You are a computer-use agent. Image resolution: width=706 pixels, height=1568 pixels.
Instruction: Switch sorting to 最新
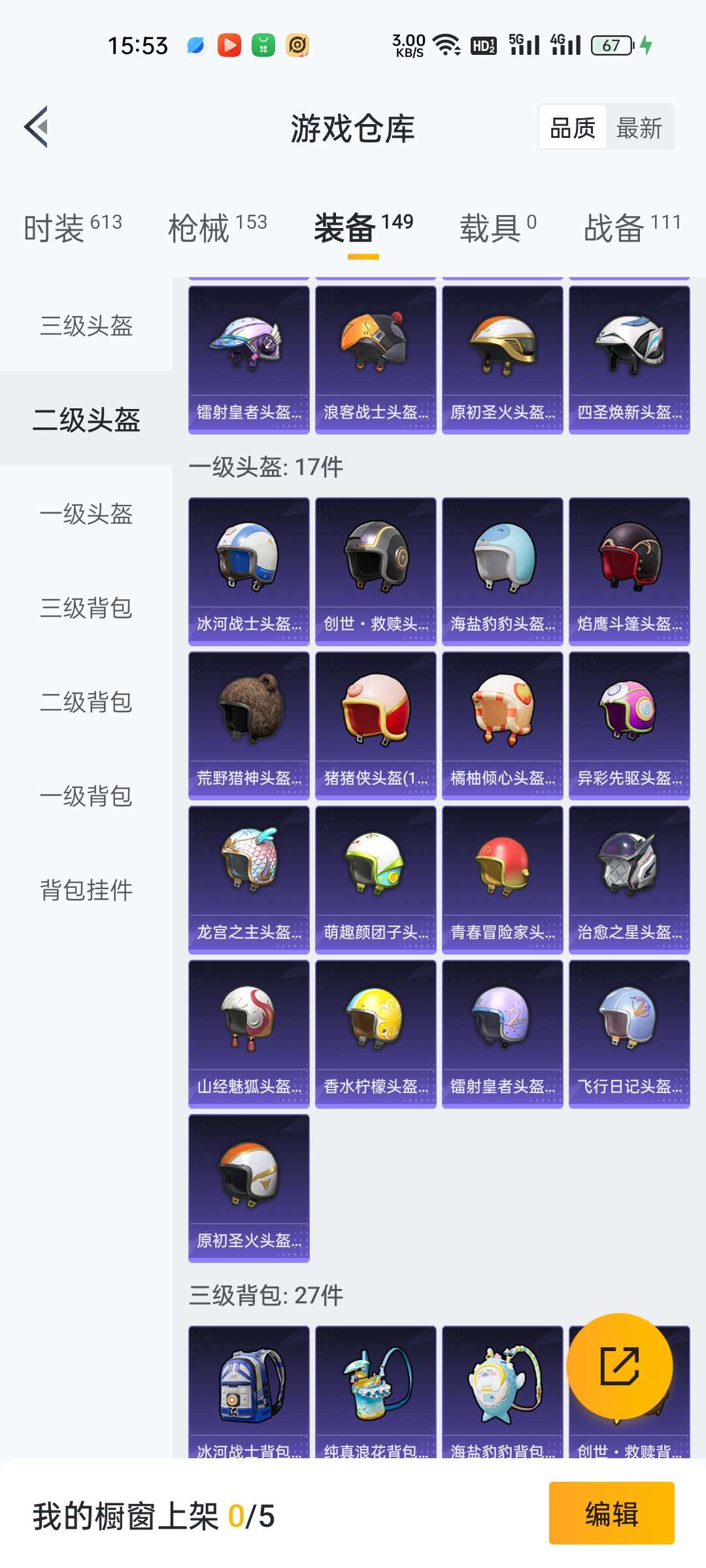click(639, 128)
